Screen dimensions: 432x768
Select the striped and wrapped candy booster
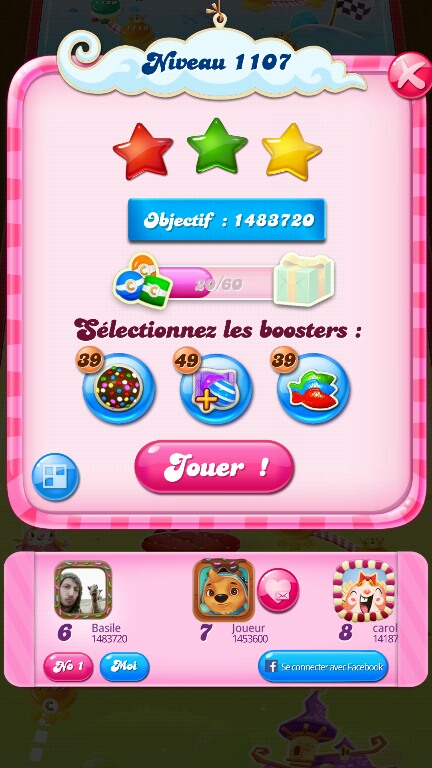216,389
